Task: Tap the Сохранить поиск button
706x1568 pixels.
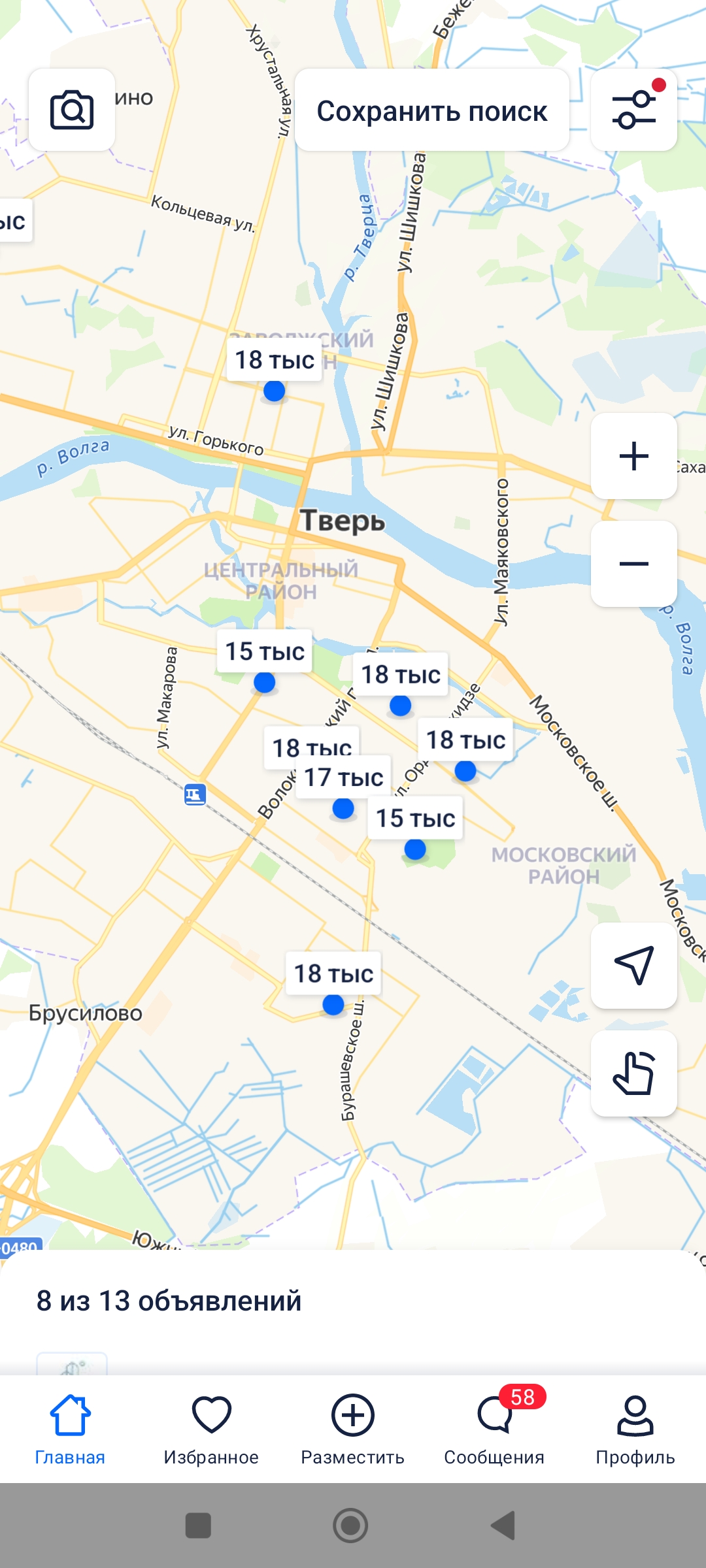Action: [x=431, y=110]
